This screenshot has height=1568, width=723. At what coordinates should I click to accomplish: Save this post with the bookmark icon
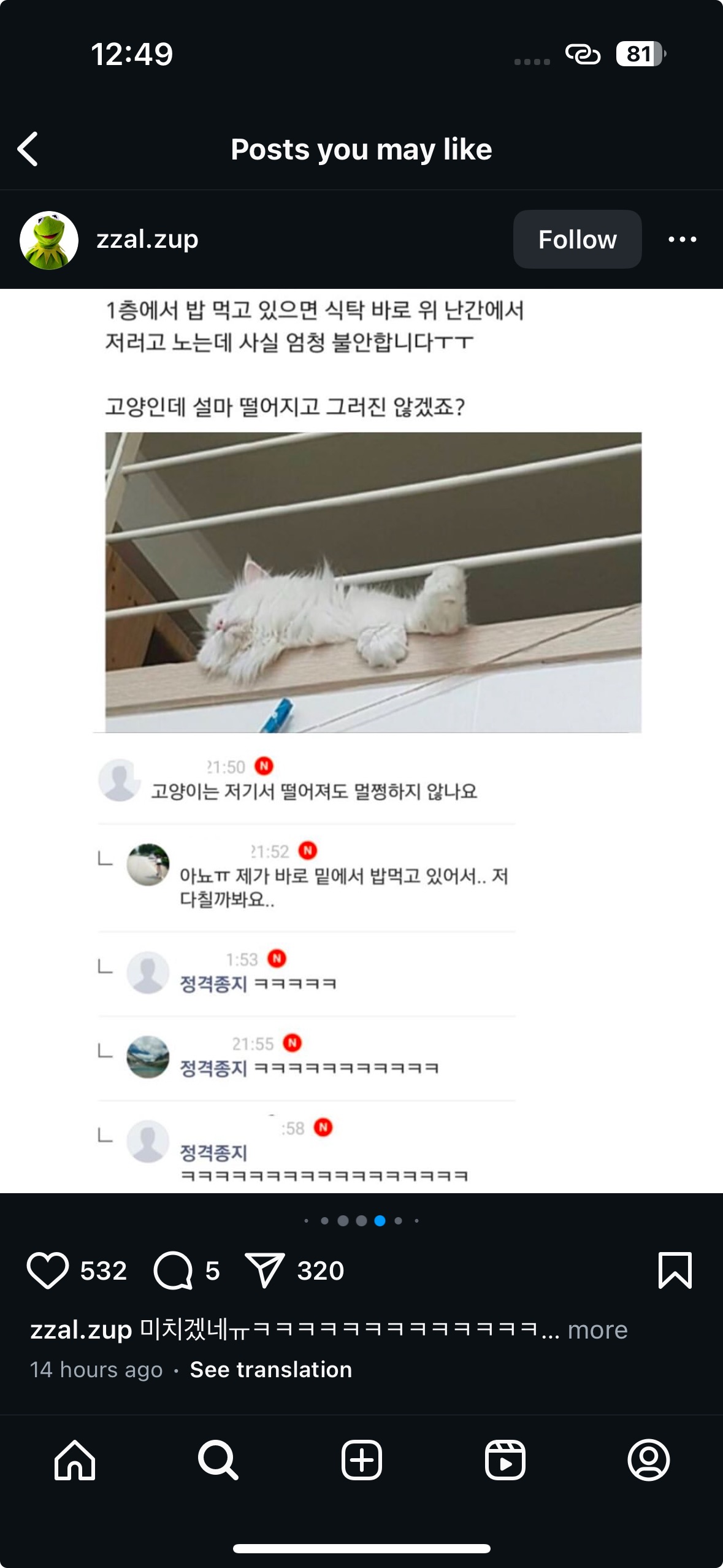[675, 1270]
